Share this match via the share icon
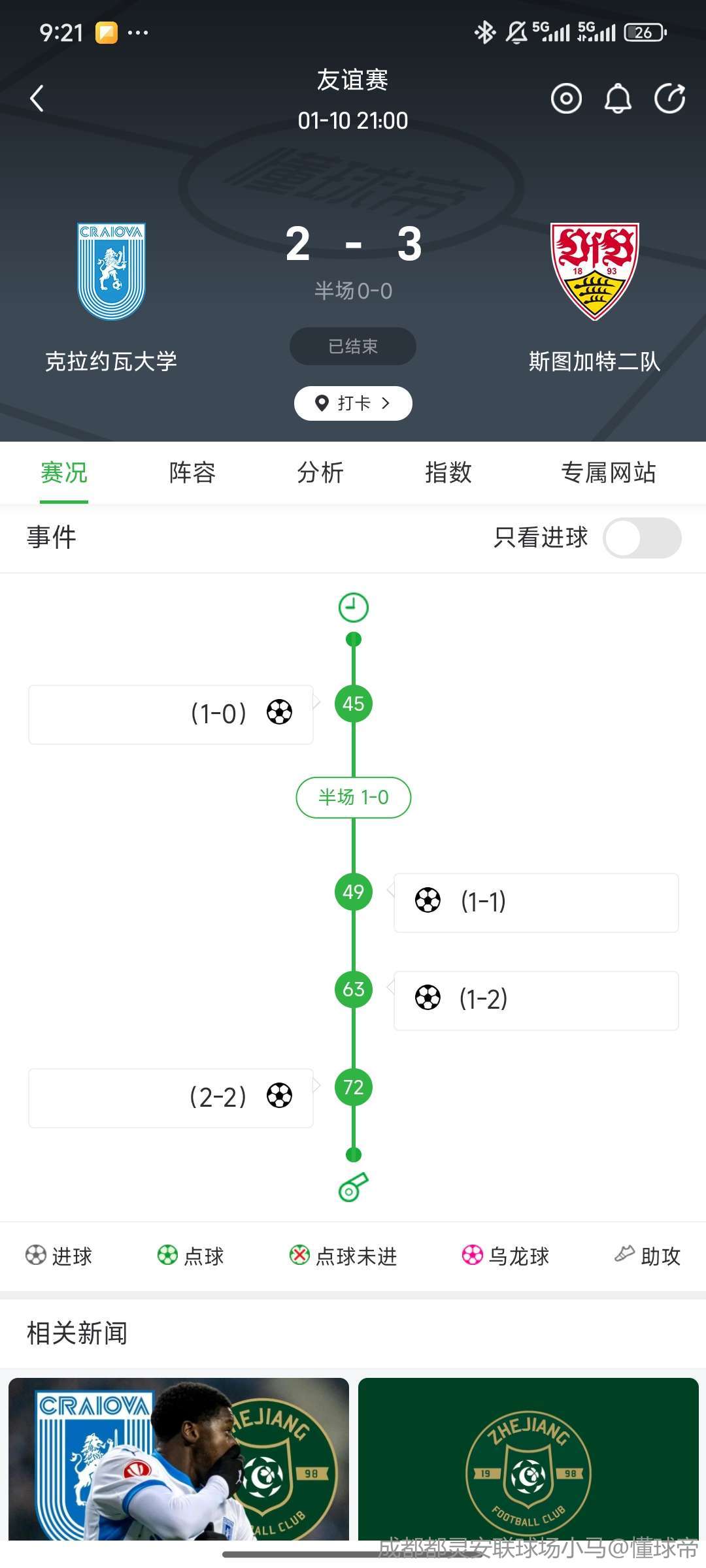The height and width of the screenshot is (1568, 706). click(x=669, y=99)
